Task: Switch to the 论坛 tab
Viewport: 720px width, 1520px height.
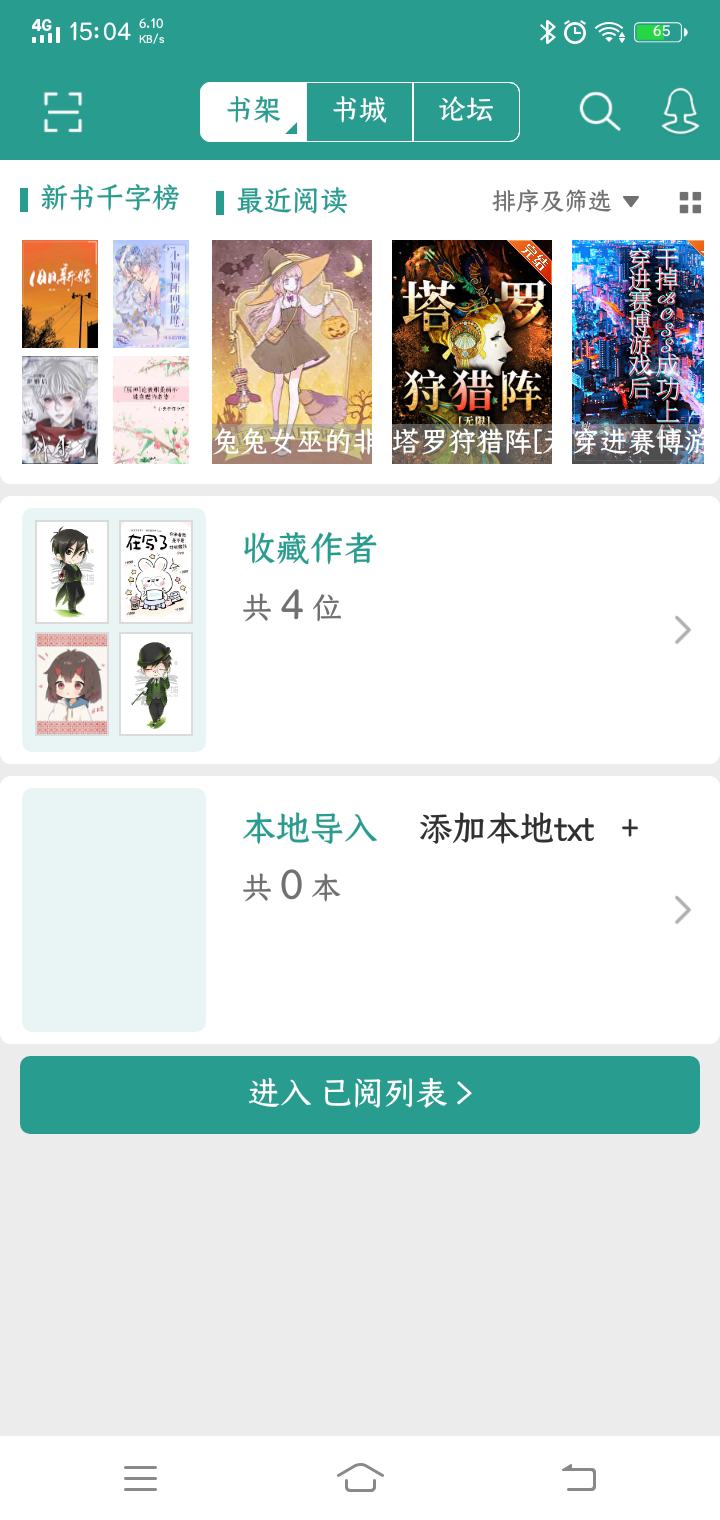Action: pyautogui.click(x=466, y=111)
